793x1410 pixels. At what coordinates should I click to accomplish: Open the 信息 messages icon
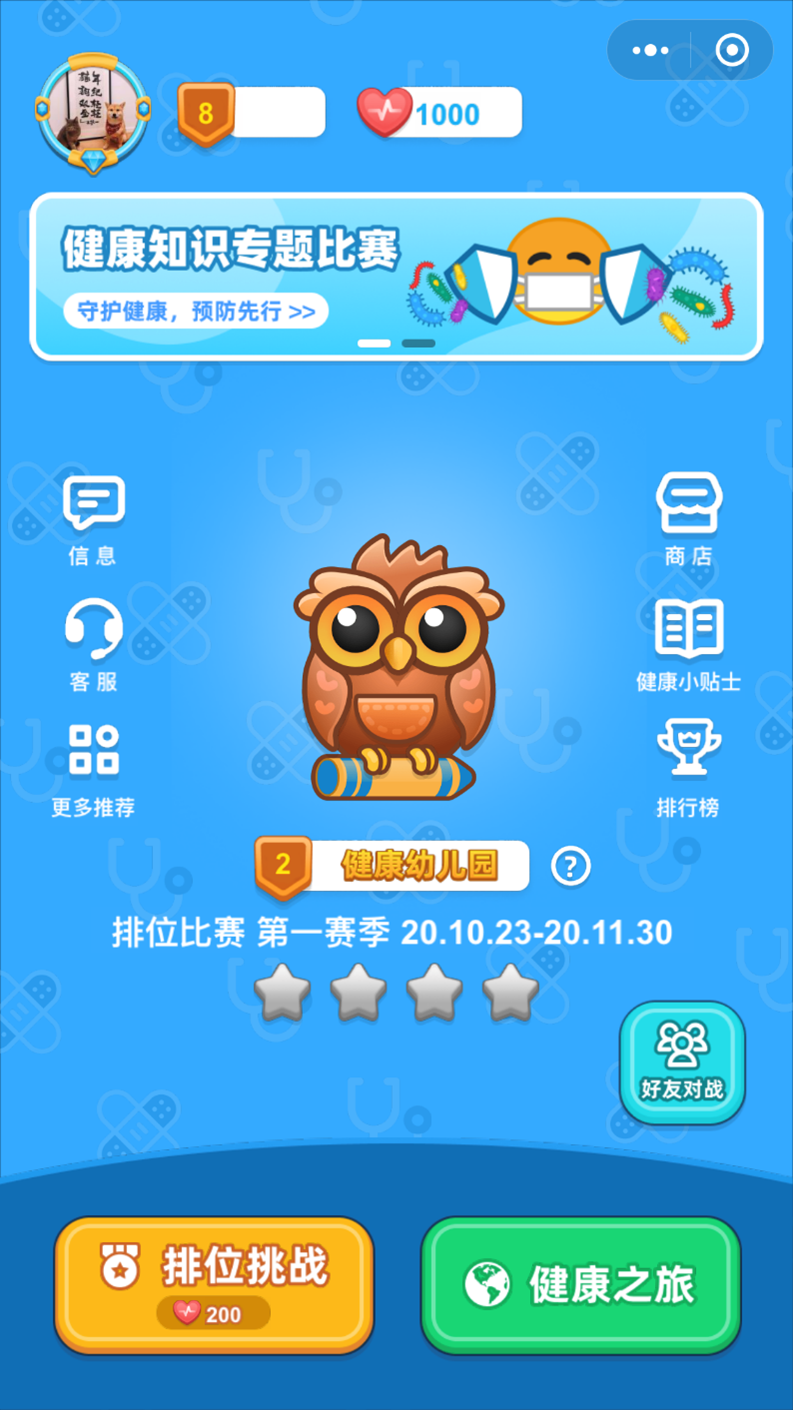click(93, 520)
